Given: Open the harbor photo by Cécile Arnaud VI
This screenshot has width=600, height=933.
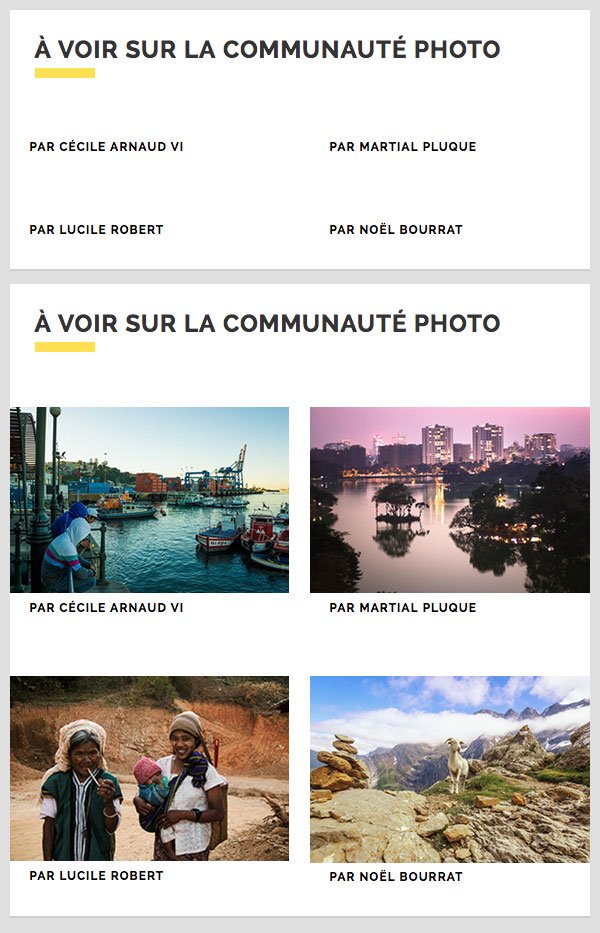Looking at the screenshot, I should (x=149, y=499).
